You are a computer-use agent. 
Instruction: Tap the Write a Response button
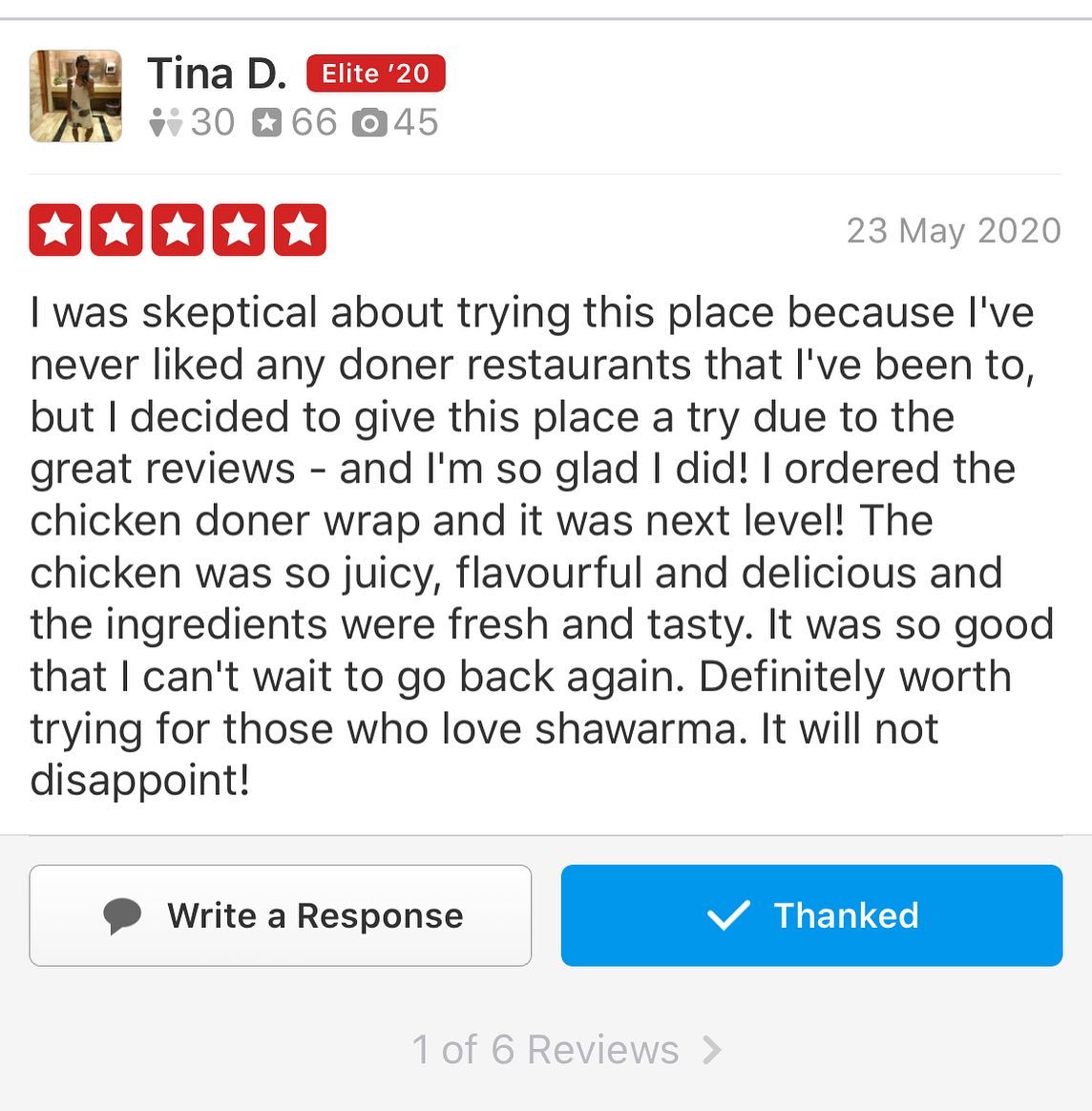coord(280,915)
